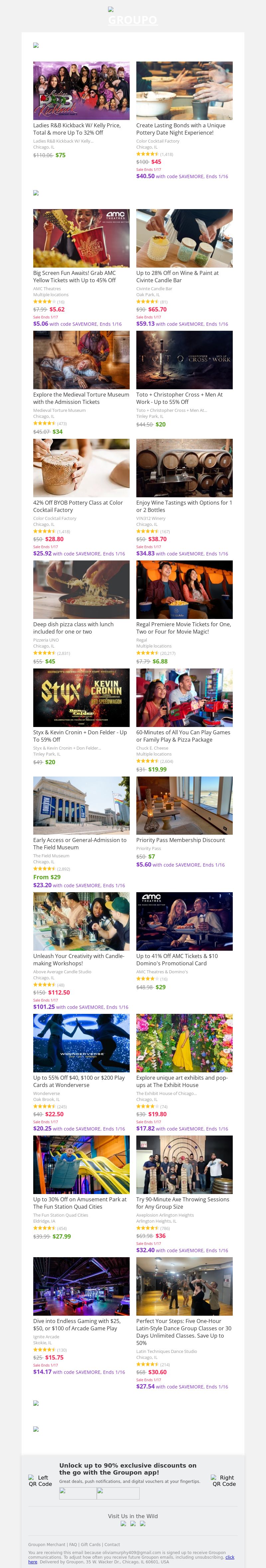This screenshot has width=266, height=1568.
Task: View the Medieval Torture Museum admission deal
Action: (81, 360)
